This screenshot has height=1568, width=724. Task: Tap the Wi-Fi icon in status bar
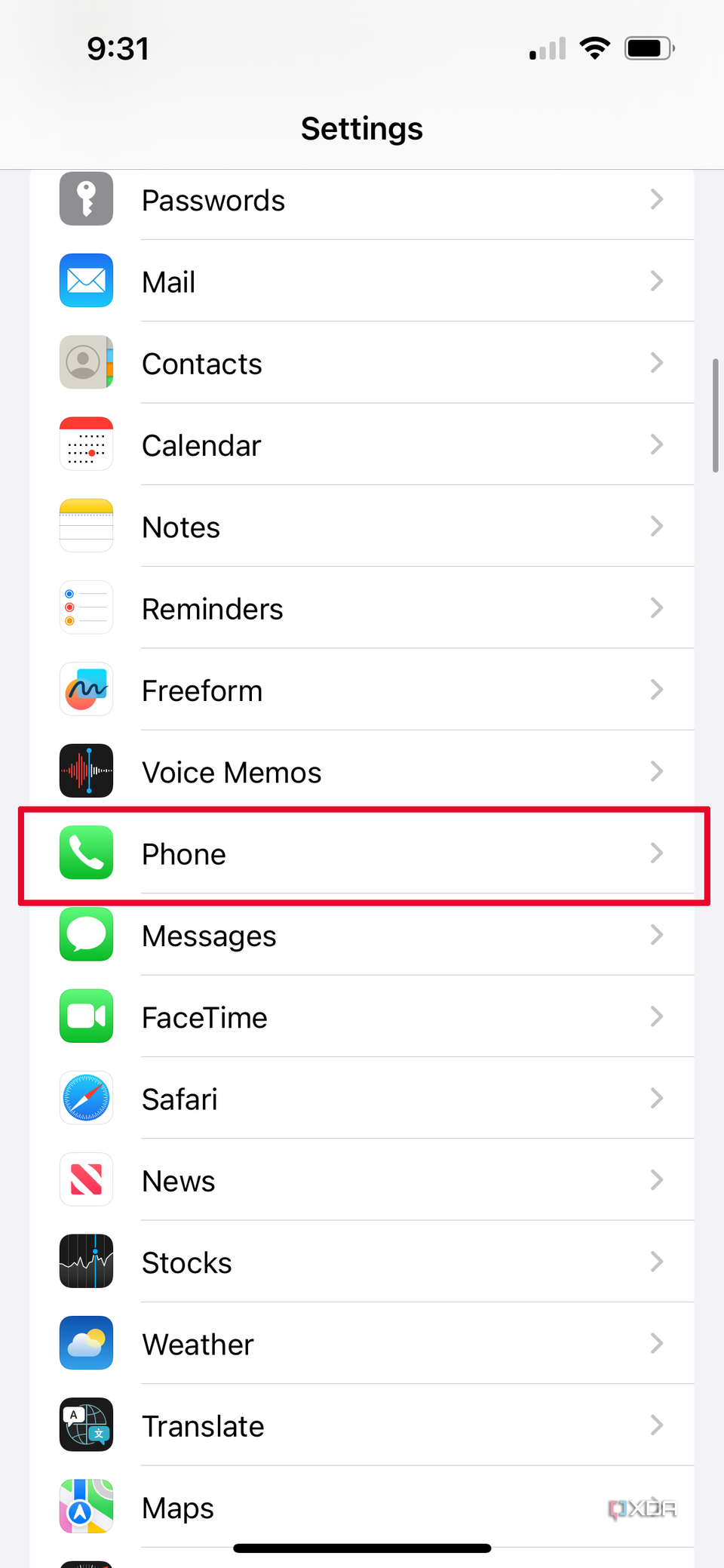click(x=595, y=48)
